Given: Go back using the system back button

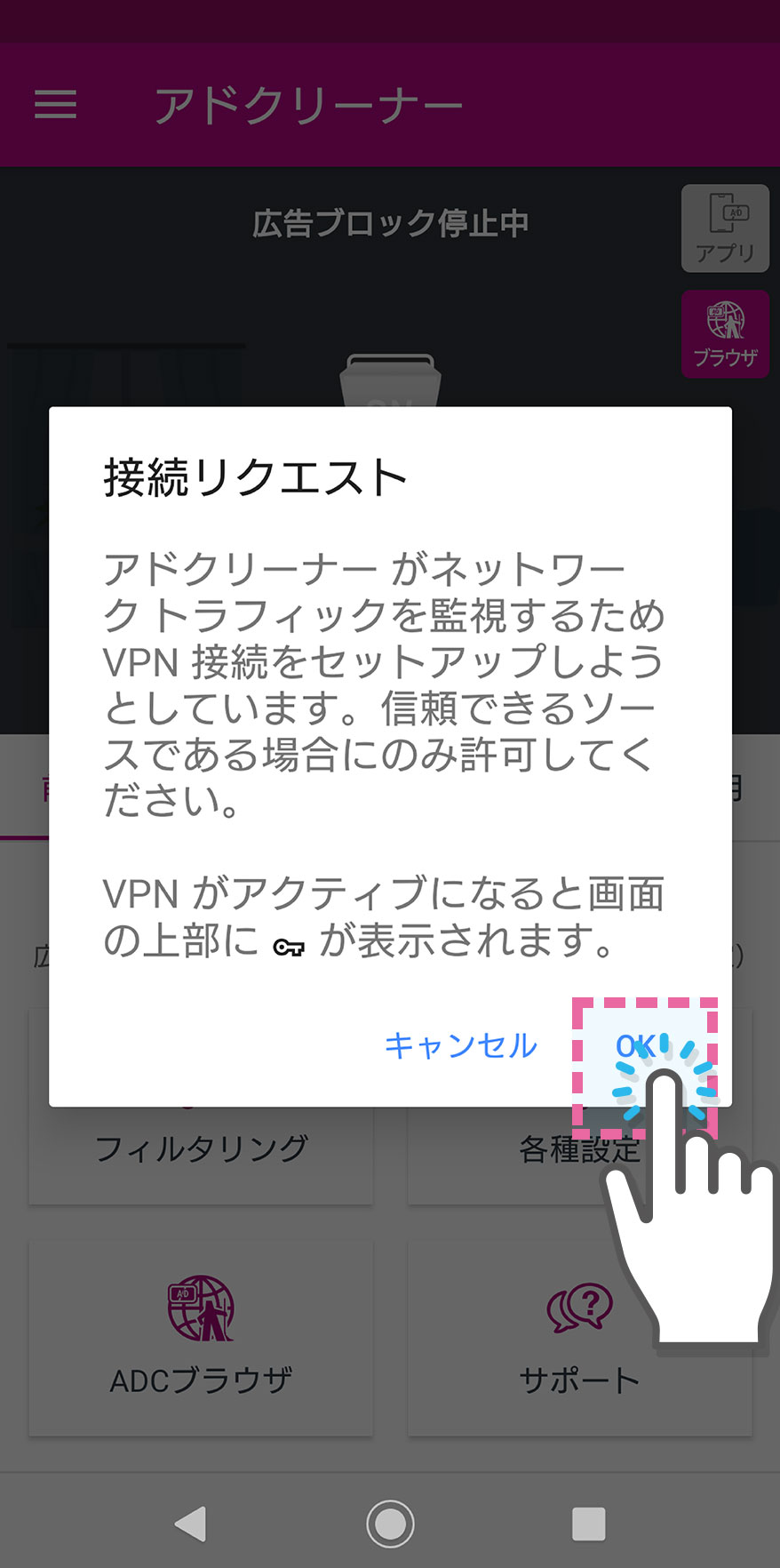Looking at the screenshot, I should click(x=191, y=1524).
